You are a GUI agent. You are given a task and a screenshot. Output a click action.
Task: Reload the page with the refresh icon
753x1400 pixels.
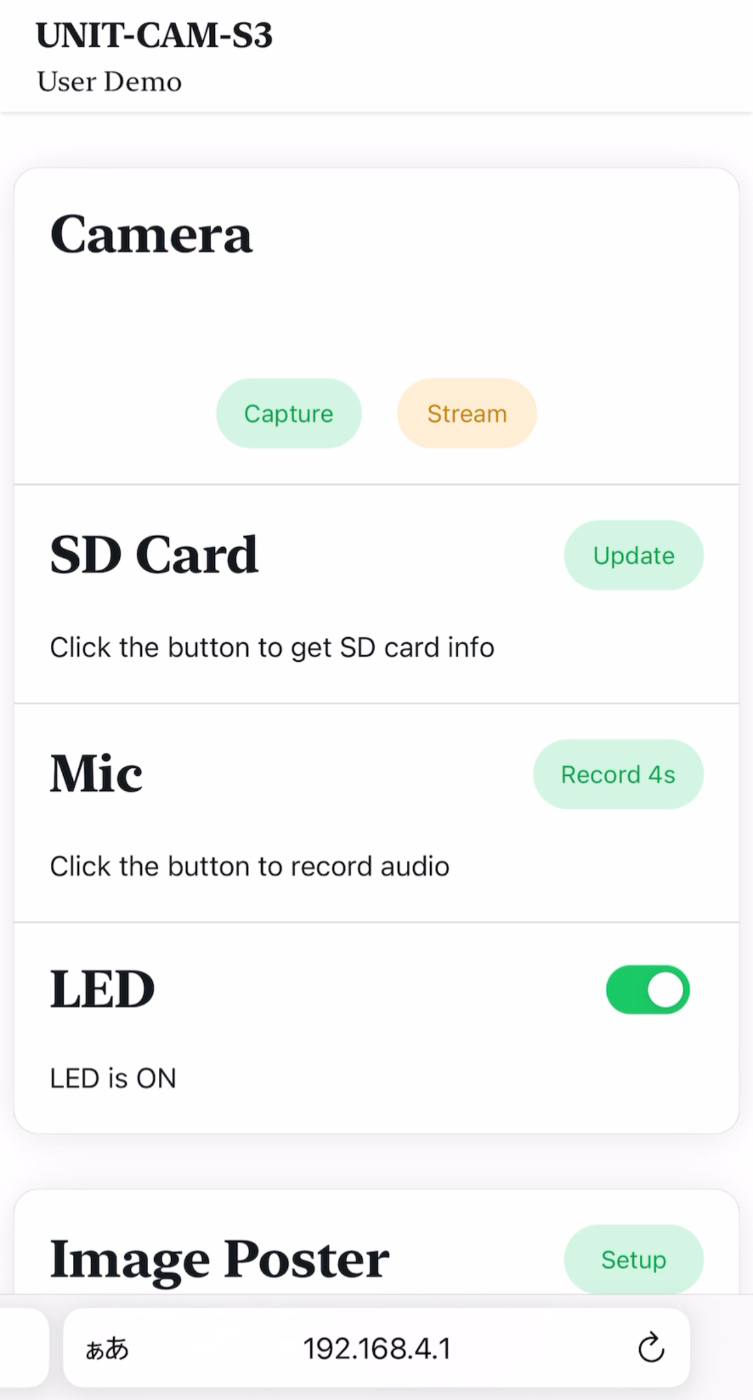point(651,1348)
